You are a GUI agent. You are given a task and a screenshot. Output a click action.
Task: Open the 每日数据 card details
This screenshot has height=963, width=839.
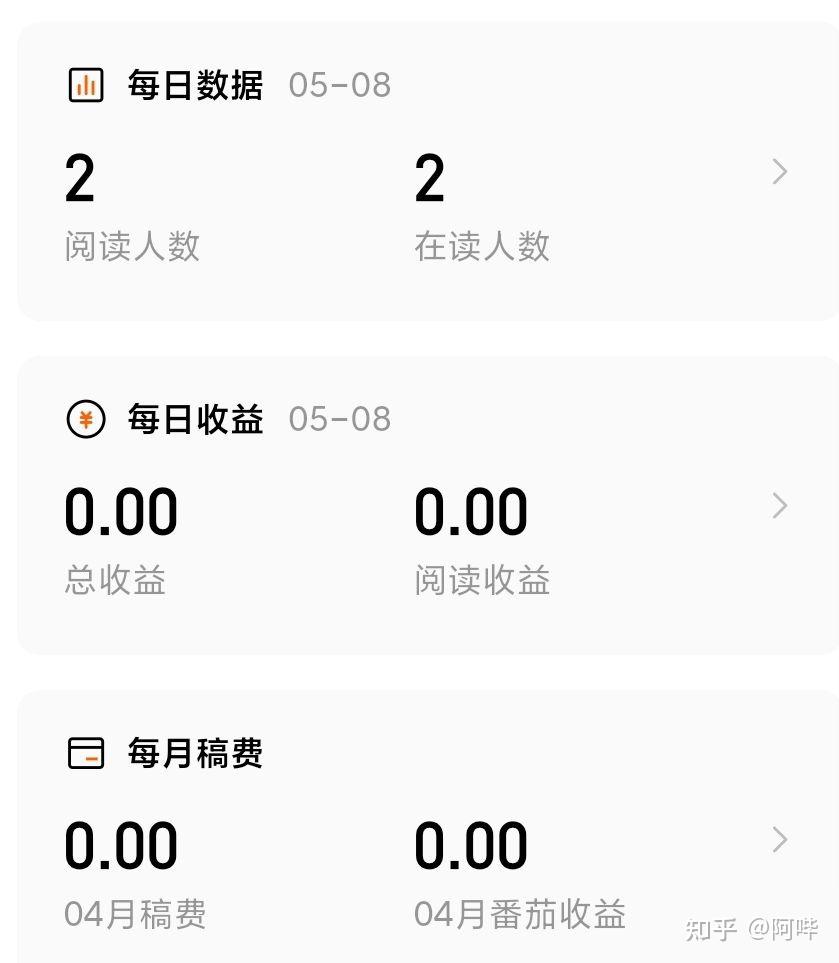tap(780, 173)
